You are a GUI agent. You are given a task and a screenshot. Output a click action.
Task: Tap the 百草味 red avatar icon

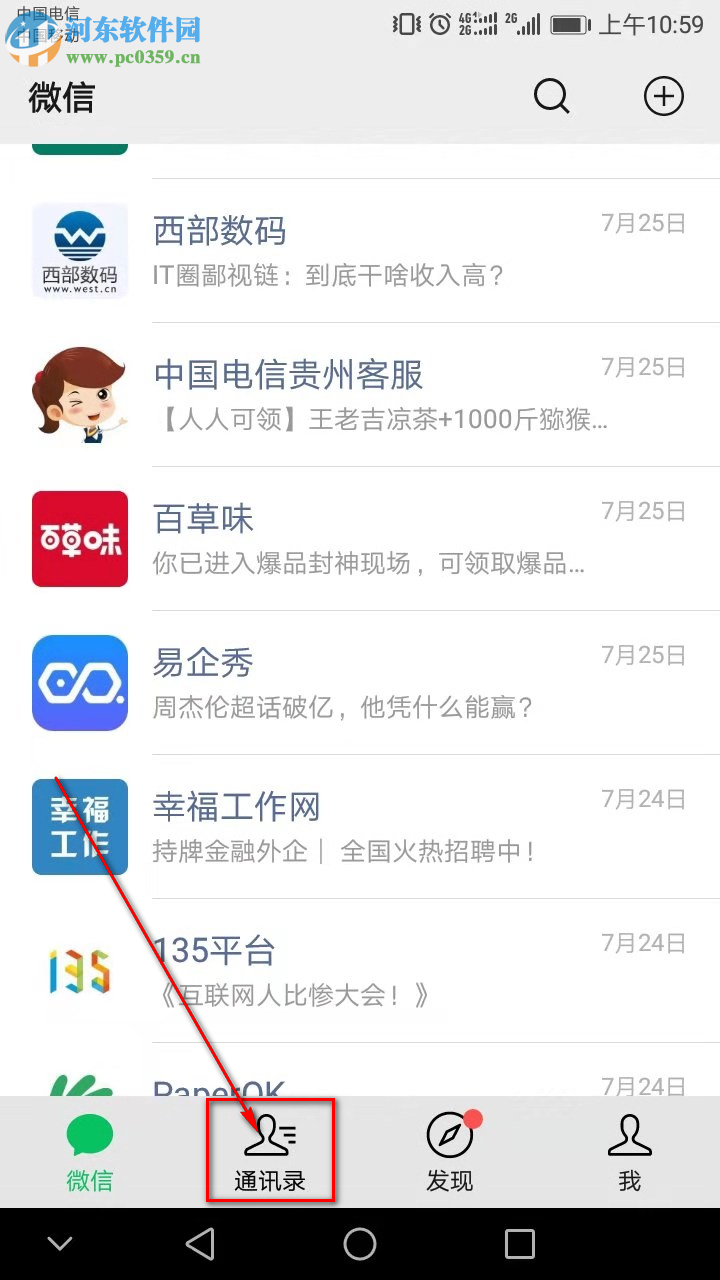[x=80, y=539]
